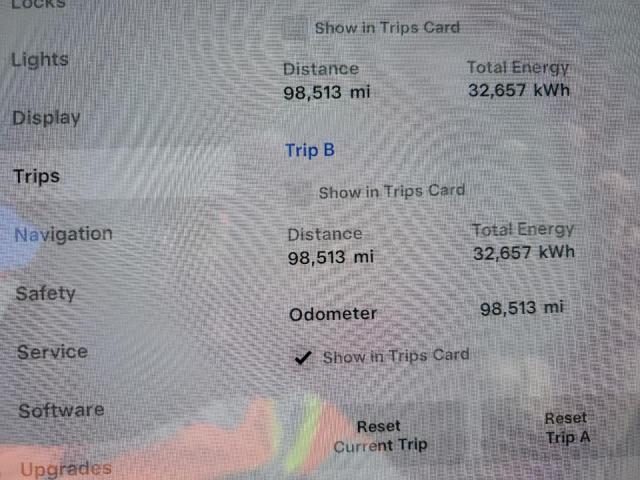Open the Display settings section
Viewport: 640px width, 480px height.
click(46, 117)
